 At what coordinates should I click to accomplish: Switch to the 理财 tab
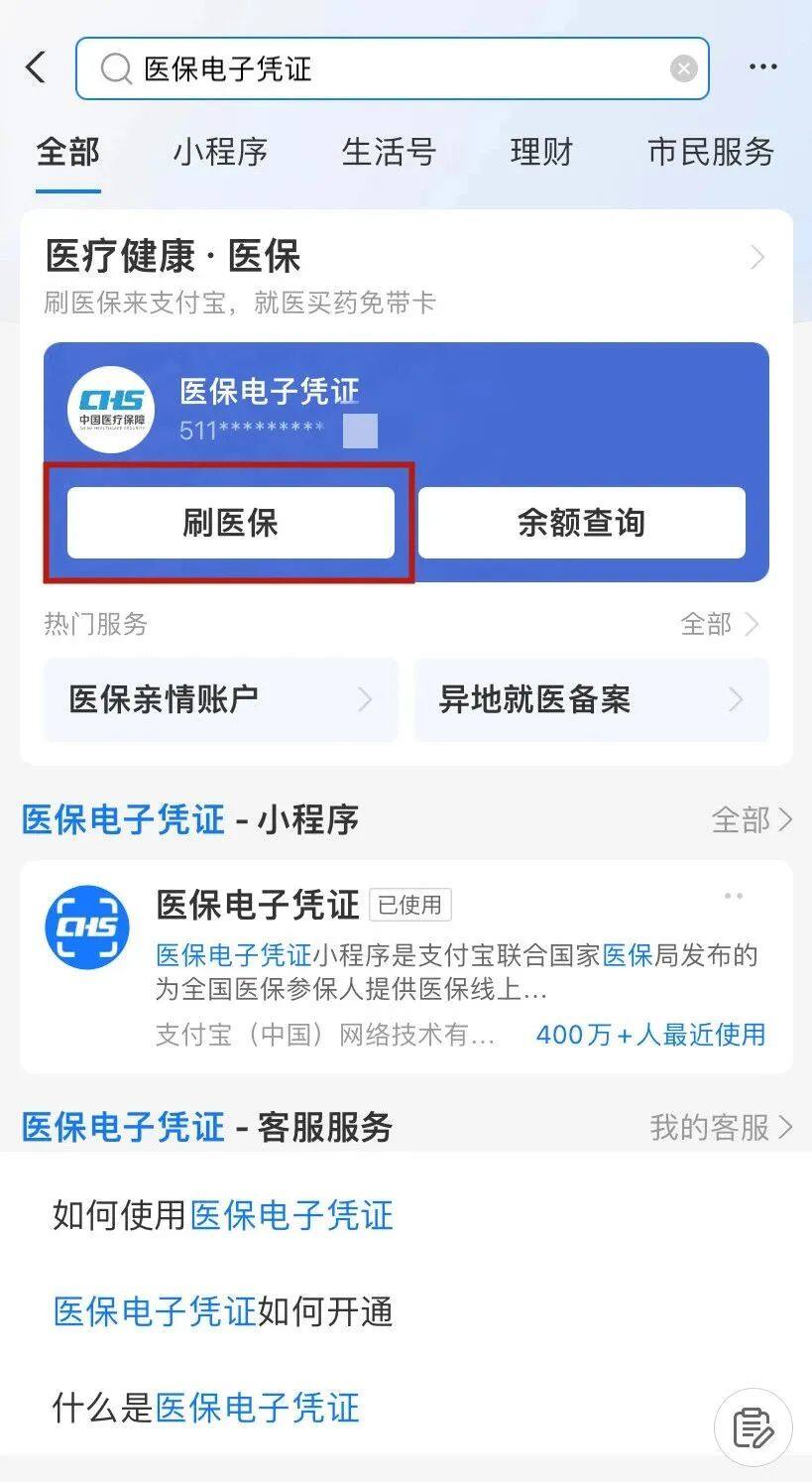pyautogui.click(x=540, y=153)
